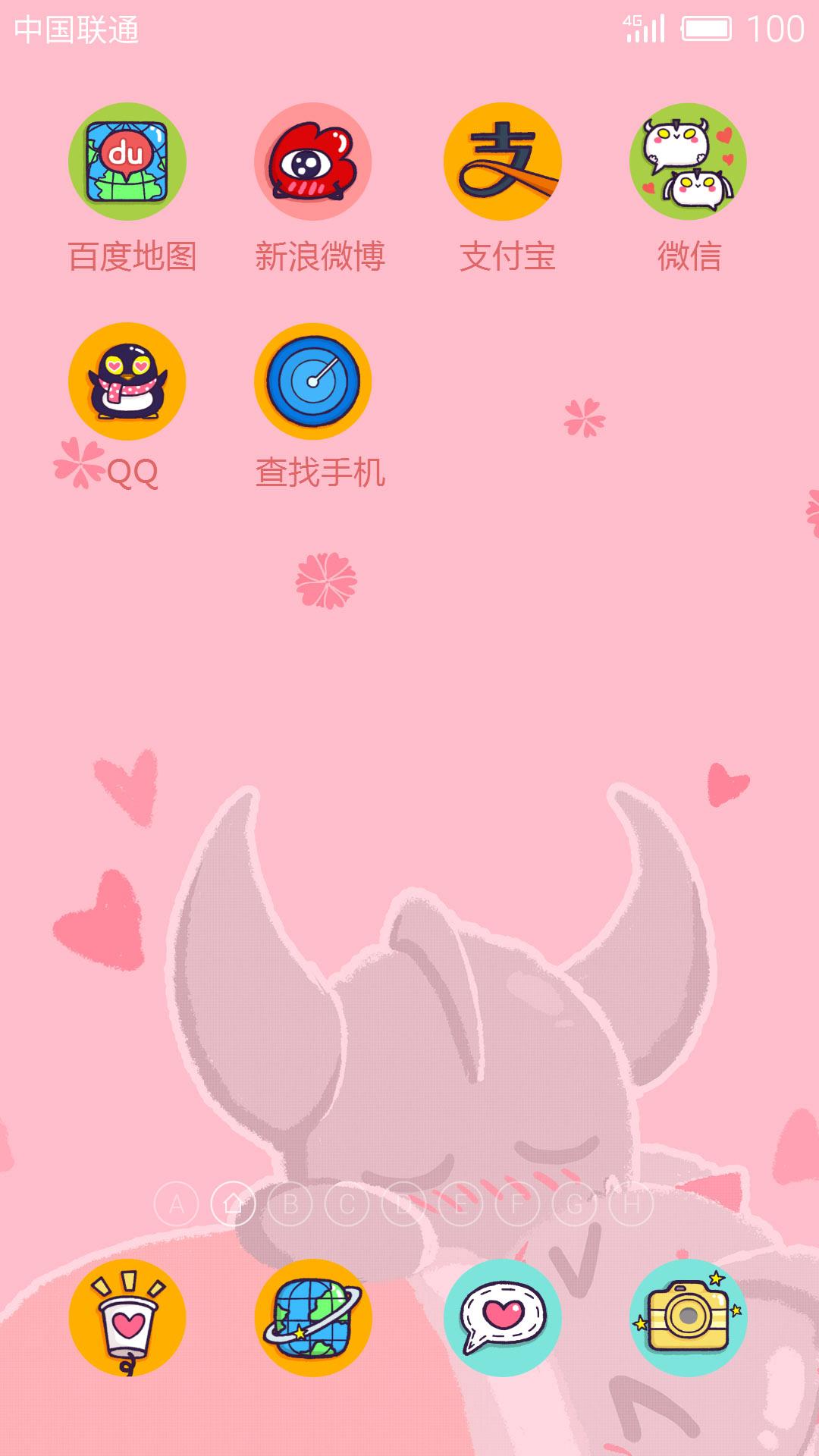Jump to page A indicator
819x1456 pixels.
[x=176, y=1203]
